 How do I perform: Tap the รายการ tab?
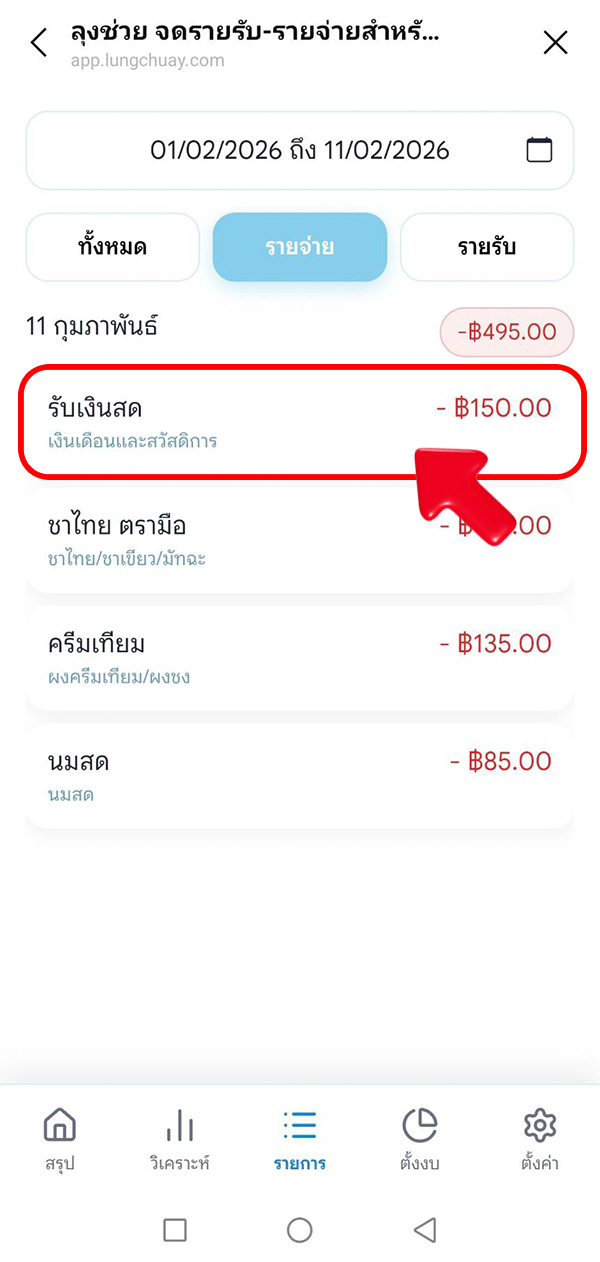pos(300,1140)
